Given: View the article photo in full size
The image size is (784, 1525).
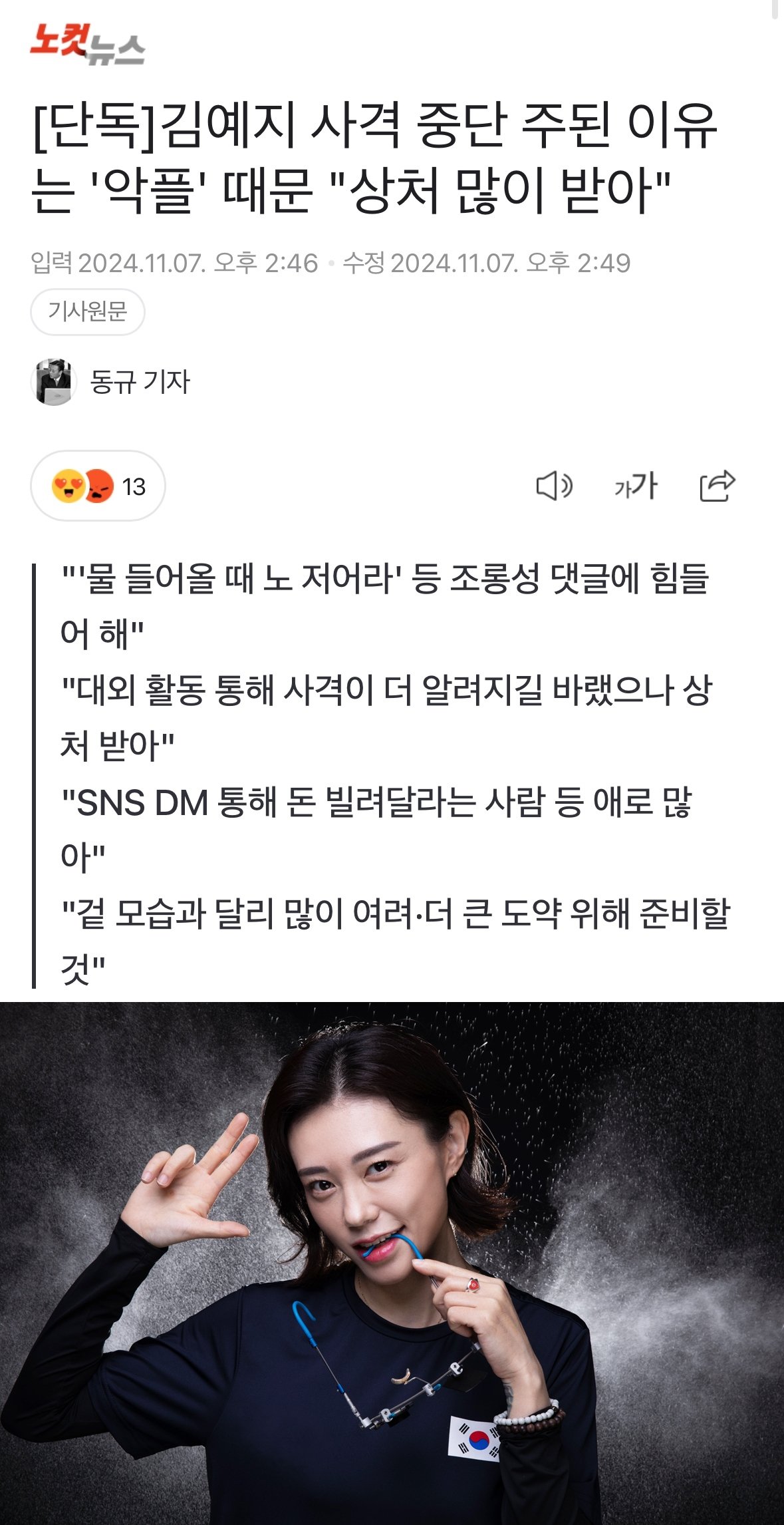Looking at the screenshot, I should point(392,1263).
